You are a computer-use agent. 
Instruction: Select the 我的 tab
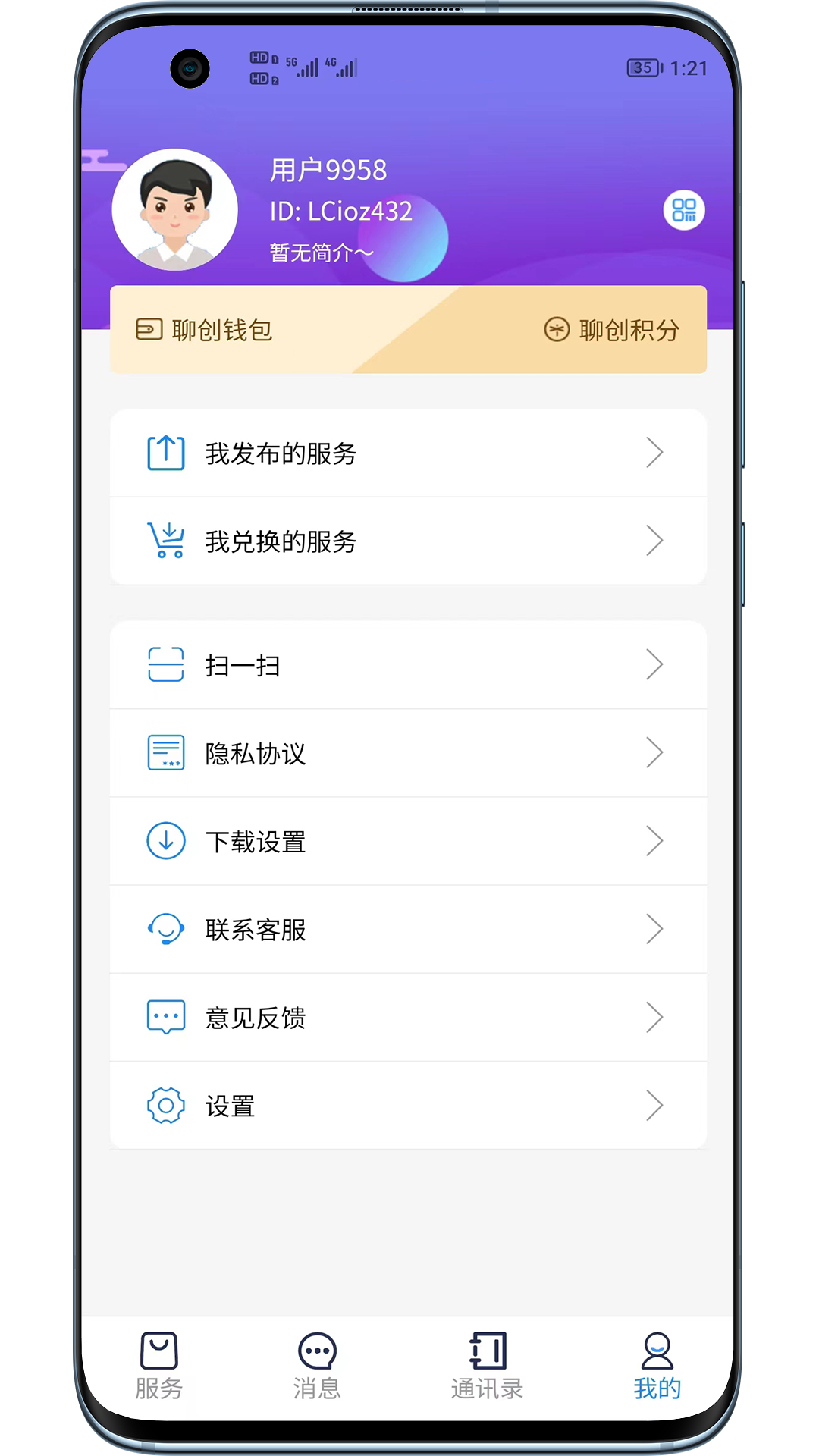coord(657,1367)
